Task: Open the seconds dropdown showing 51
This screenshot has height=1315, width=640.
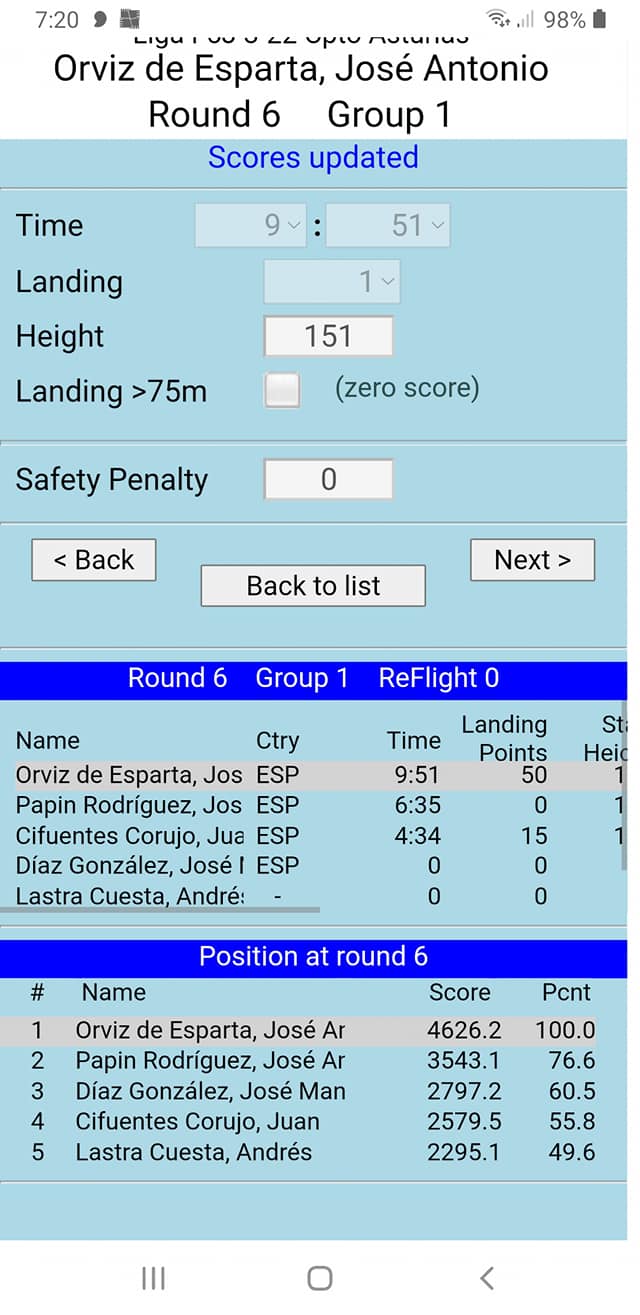Action: [388, 226]
